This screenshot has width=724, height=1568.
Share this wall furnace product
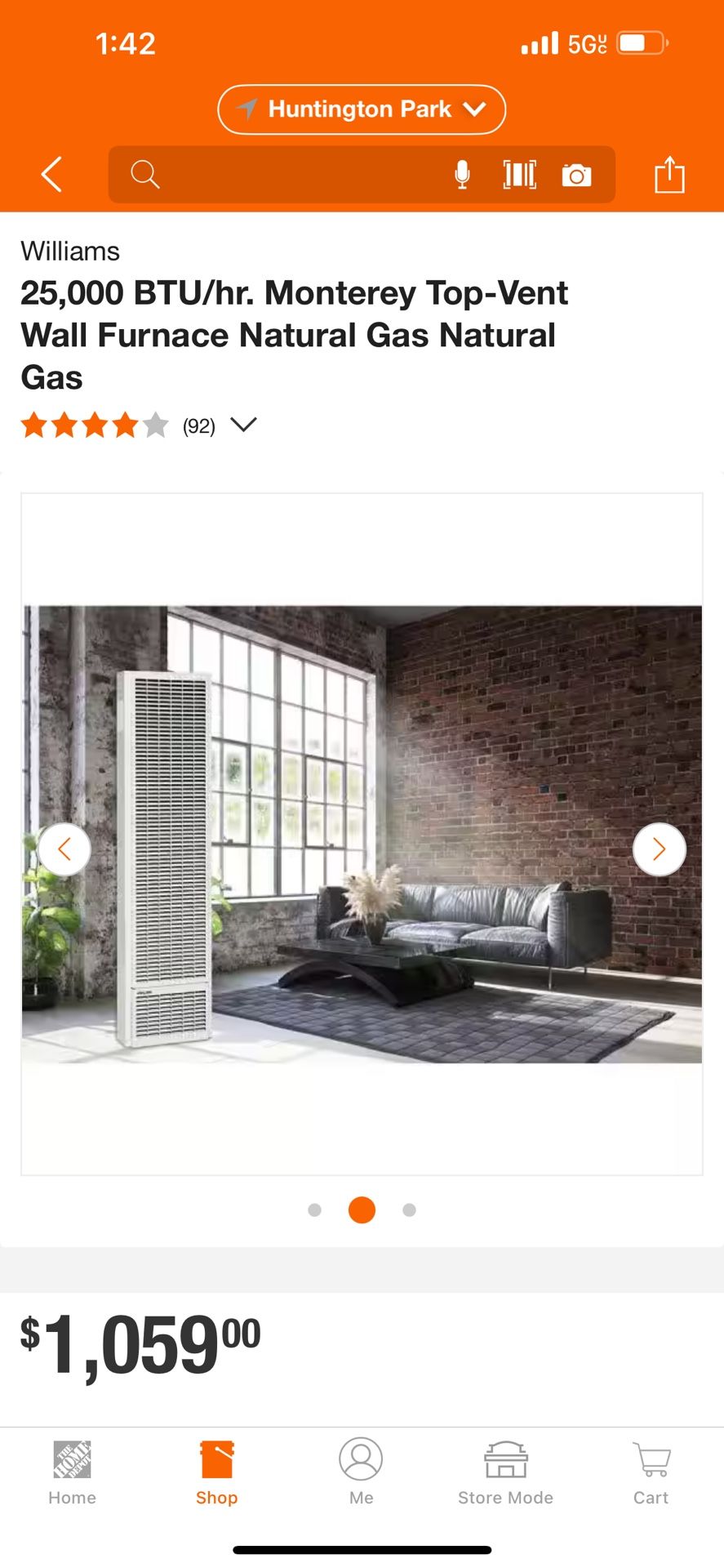point(669,175)
